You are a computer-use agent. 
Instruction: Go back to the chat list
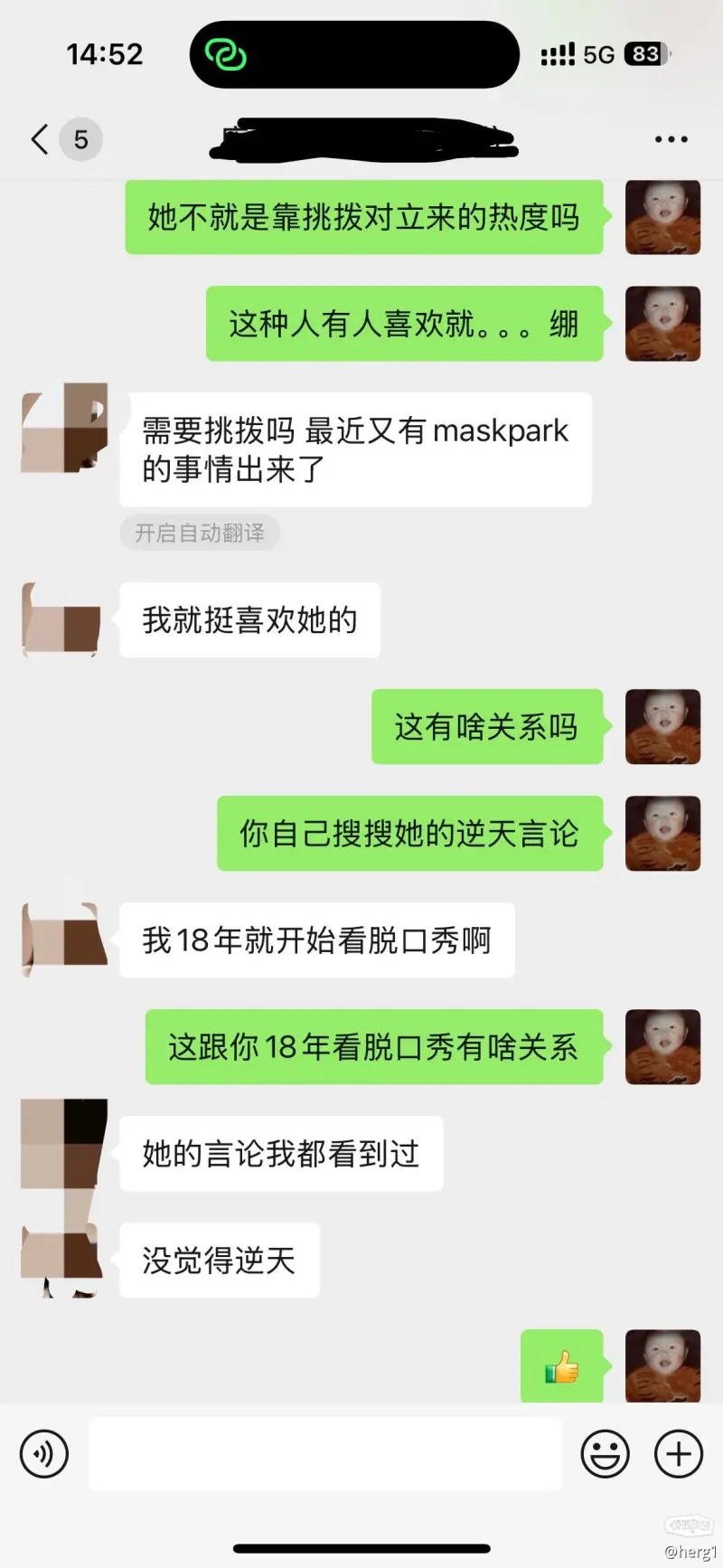(41, 139)
